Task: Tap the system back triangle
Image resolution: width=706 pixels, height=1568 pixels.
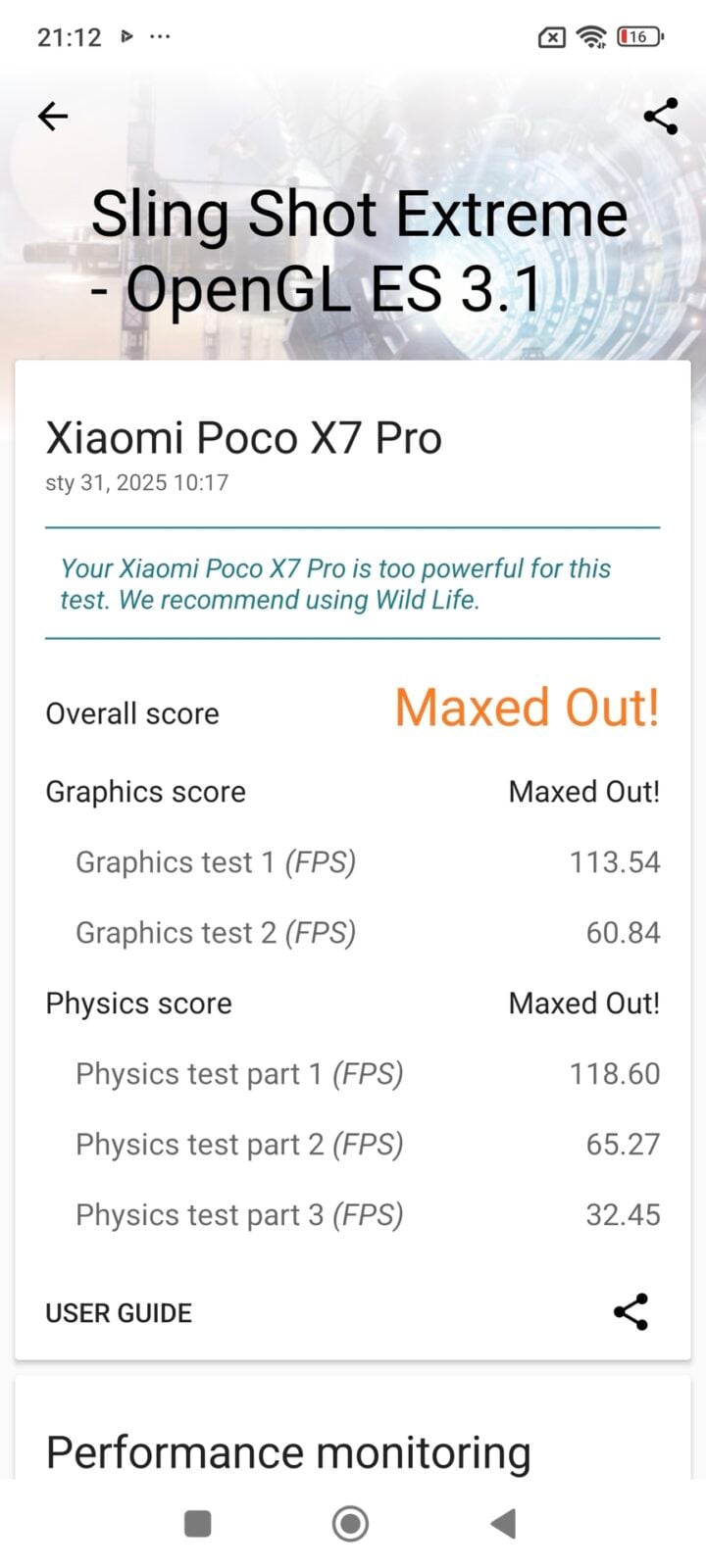Action: [x=503, y=1524]
